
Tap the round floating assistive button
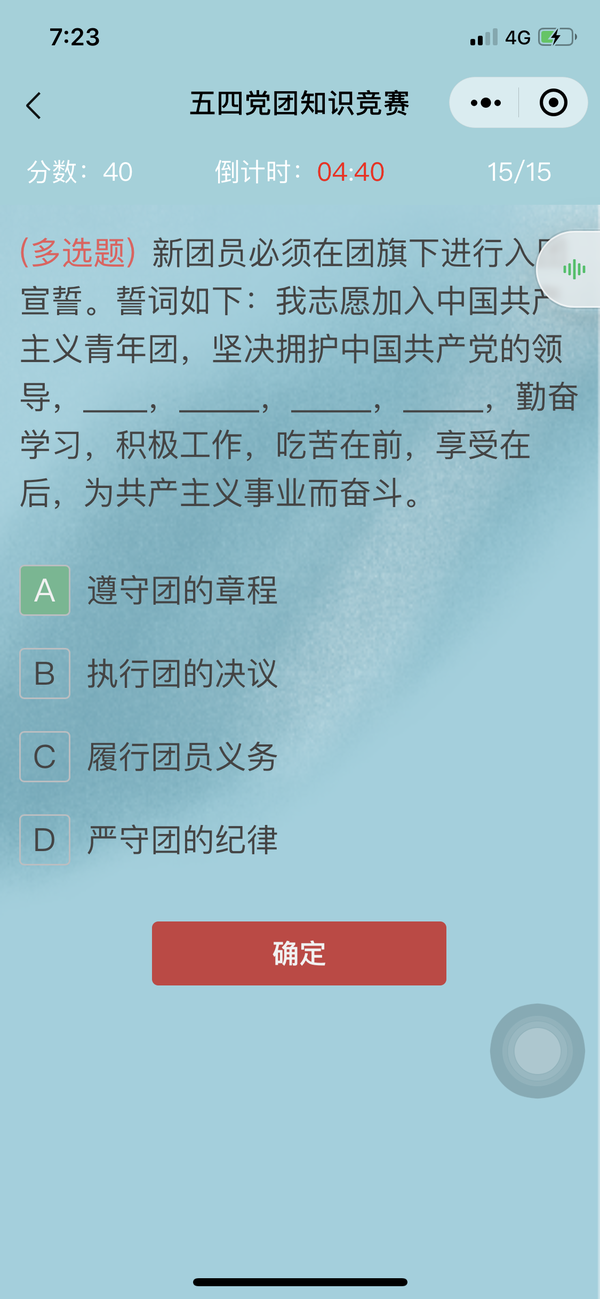pos(538,1051)
